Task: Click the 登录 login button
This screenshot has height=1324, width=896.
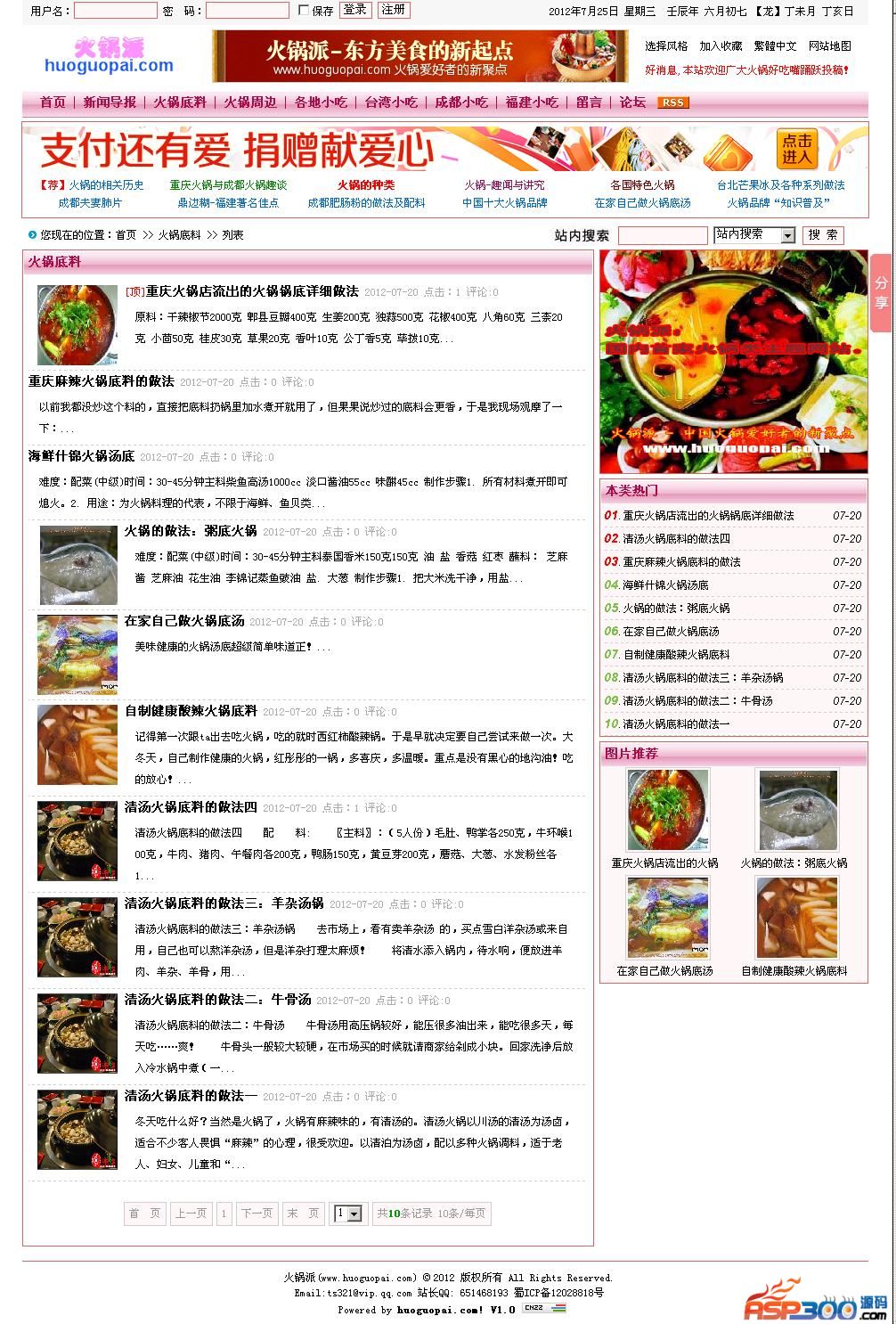Action: (x=355, y=10)
